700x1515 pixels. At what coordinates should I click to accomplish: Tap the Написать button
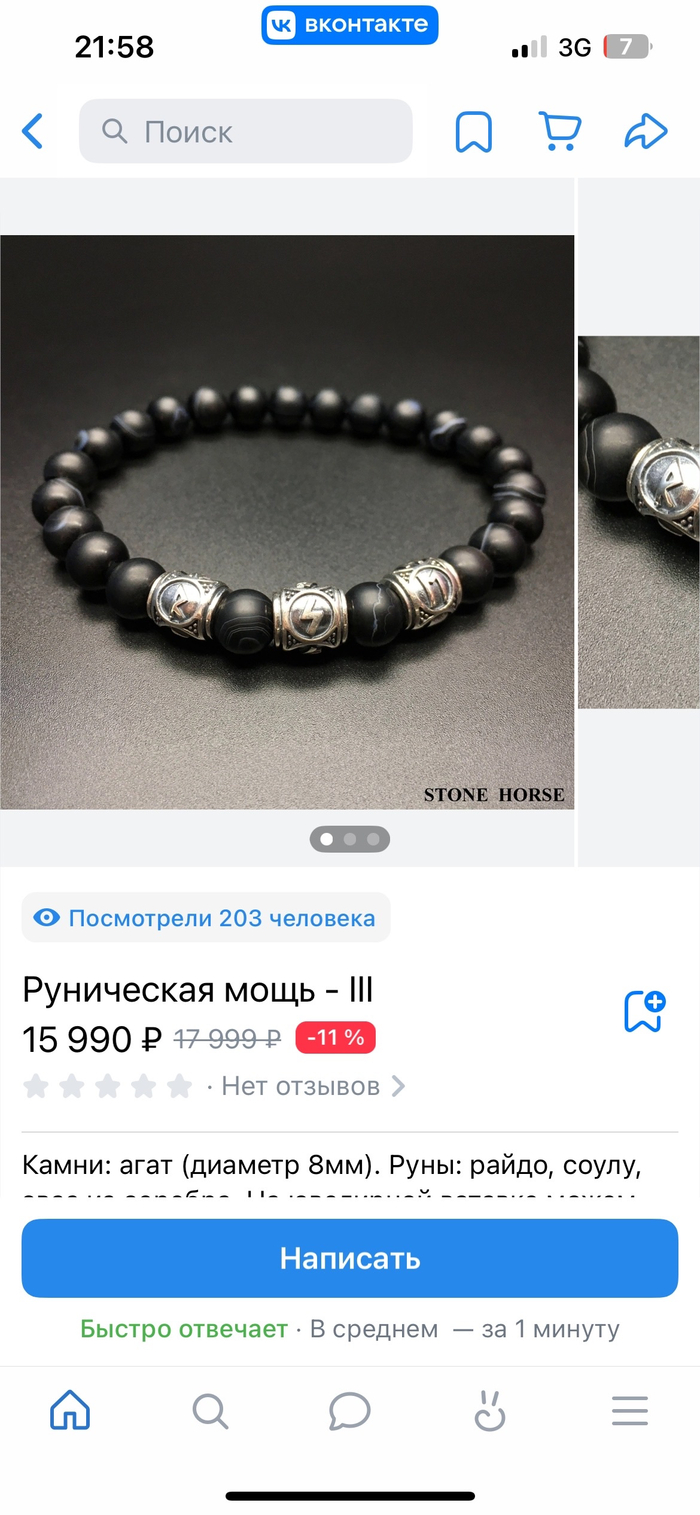click(x=350, y=1258)
